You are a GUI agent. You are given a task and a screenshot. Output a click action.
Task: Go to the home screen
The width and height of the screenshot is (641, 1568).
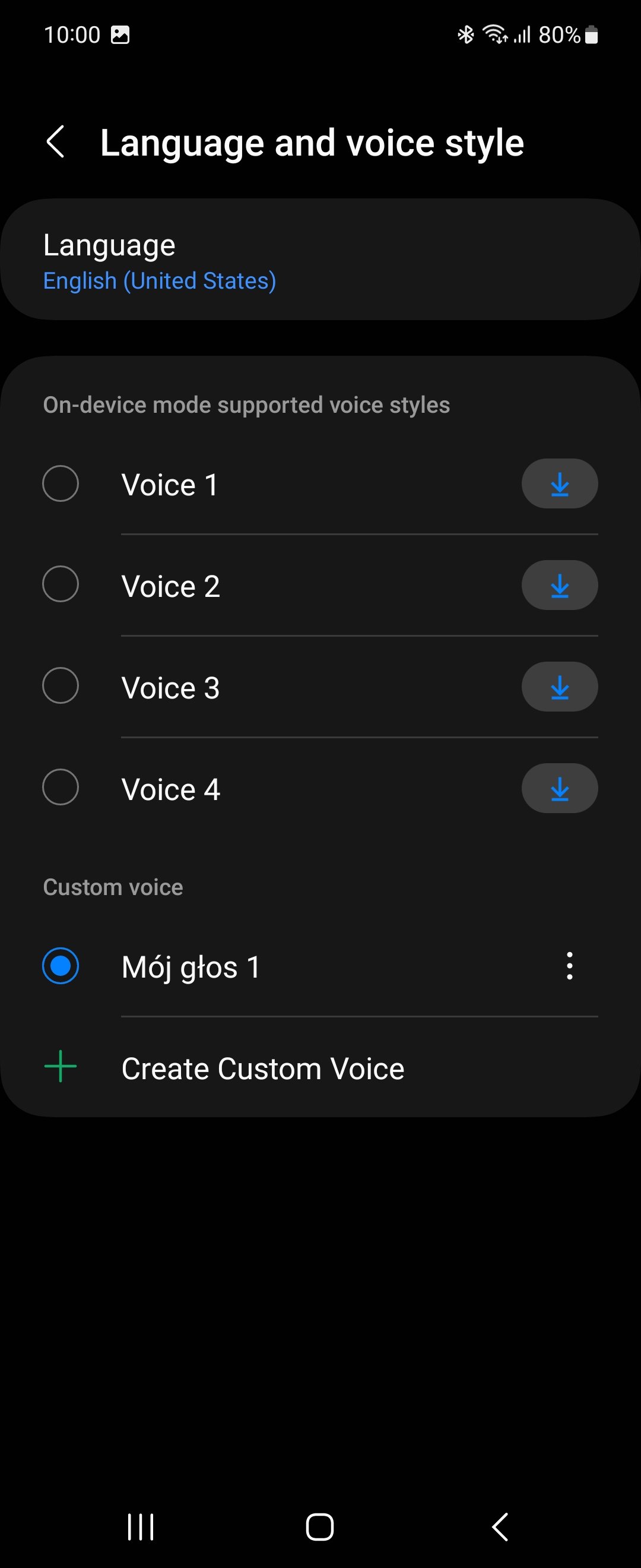pyautogui.click(x=320, y=1527)
